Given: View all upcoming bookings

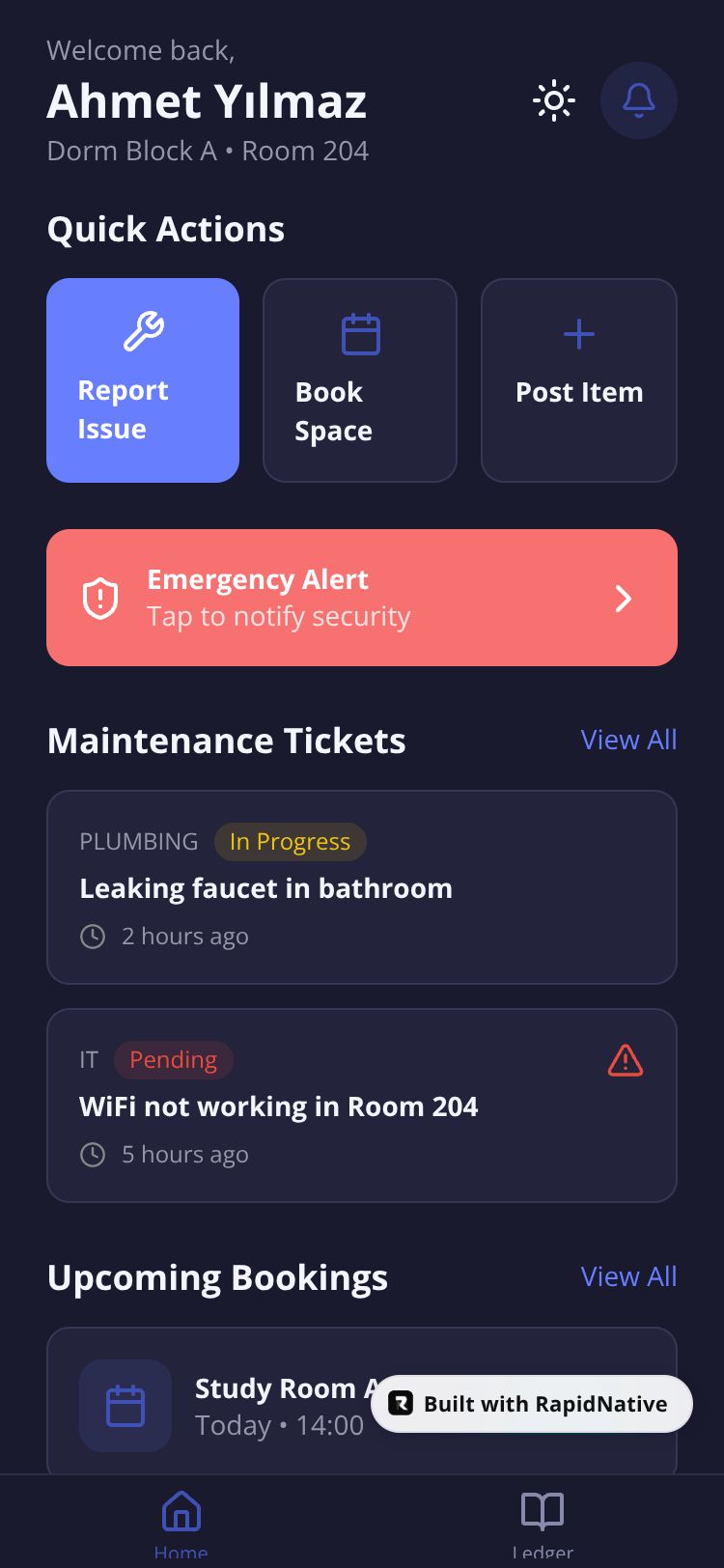Looking at the screenshot, I should pyautogui.click(x=628, y=1276).
